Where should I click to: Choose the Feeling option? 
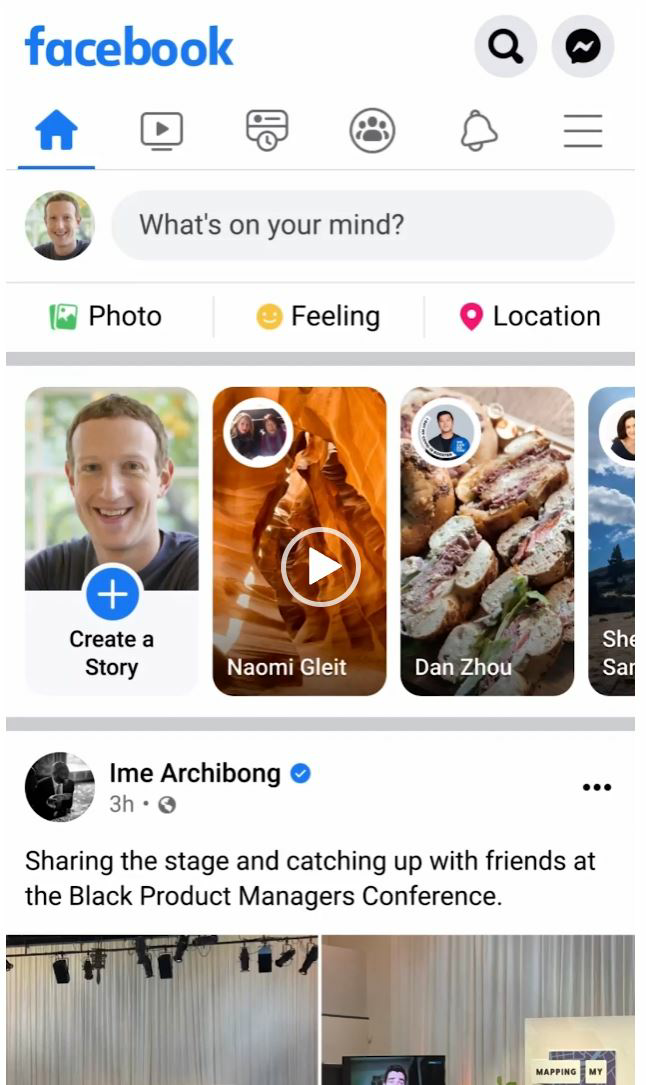318,317
